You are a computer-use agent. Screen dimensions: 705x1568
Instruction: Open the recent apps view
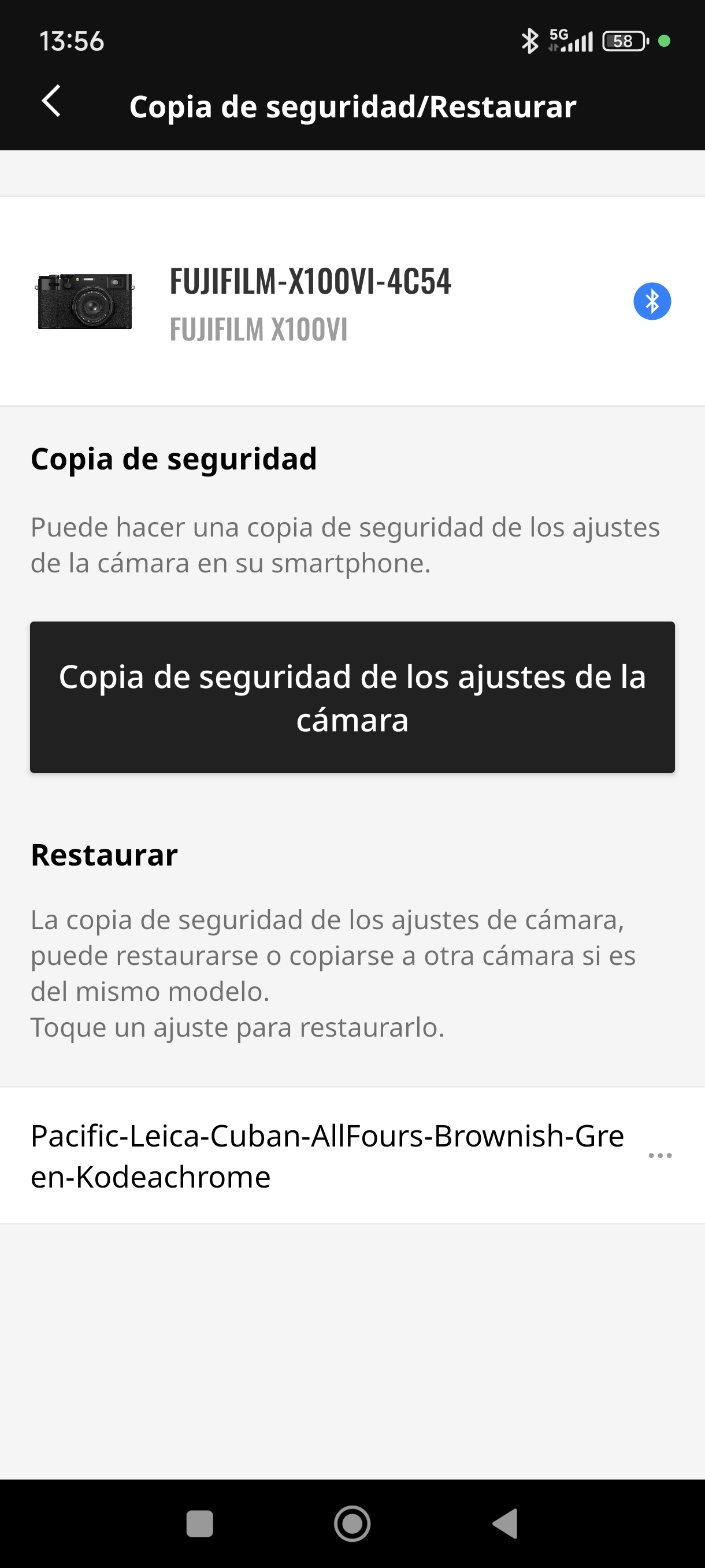(x=199, y=1523)
